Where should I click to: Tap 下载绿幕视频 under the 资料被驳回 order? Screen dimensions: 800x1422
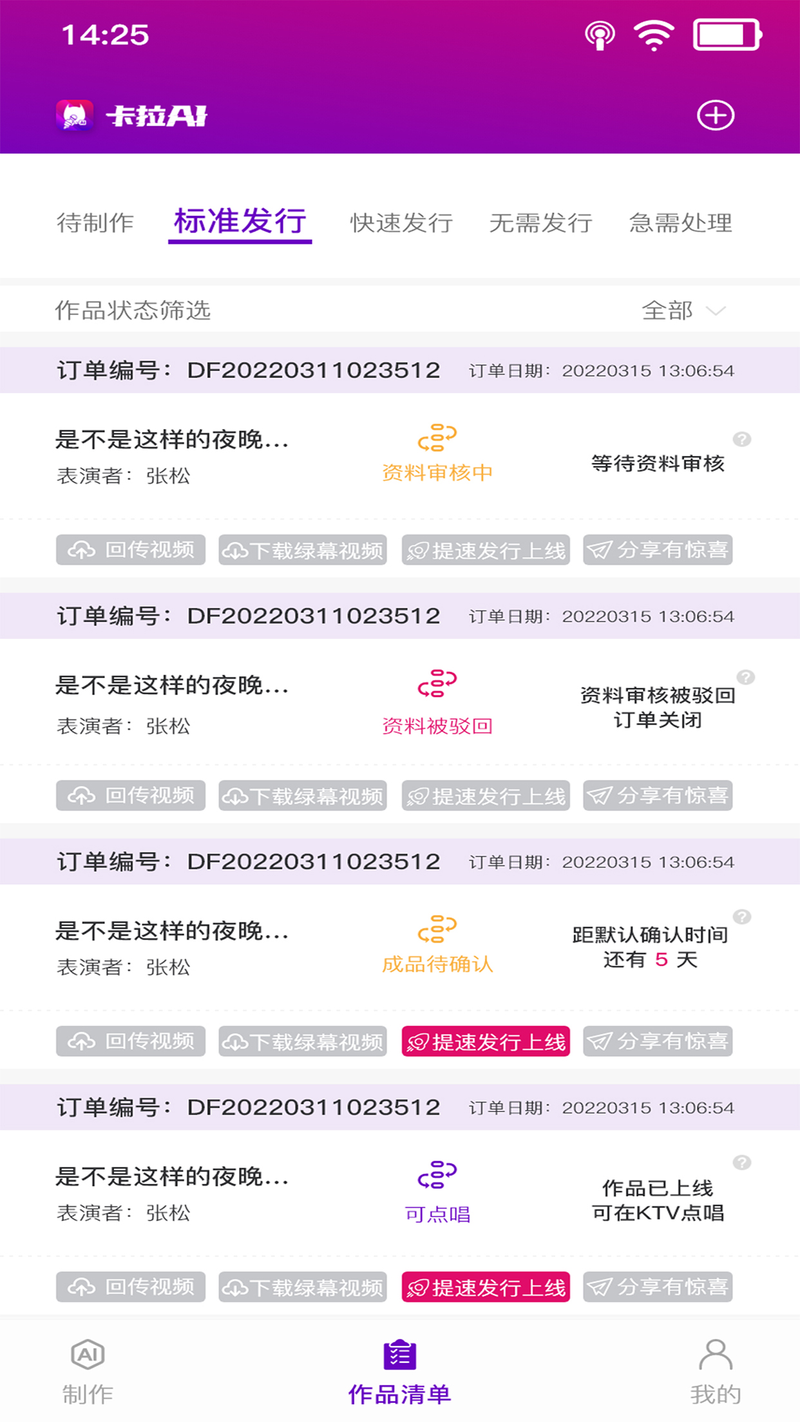click(304, 796)
